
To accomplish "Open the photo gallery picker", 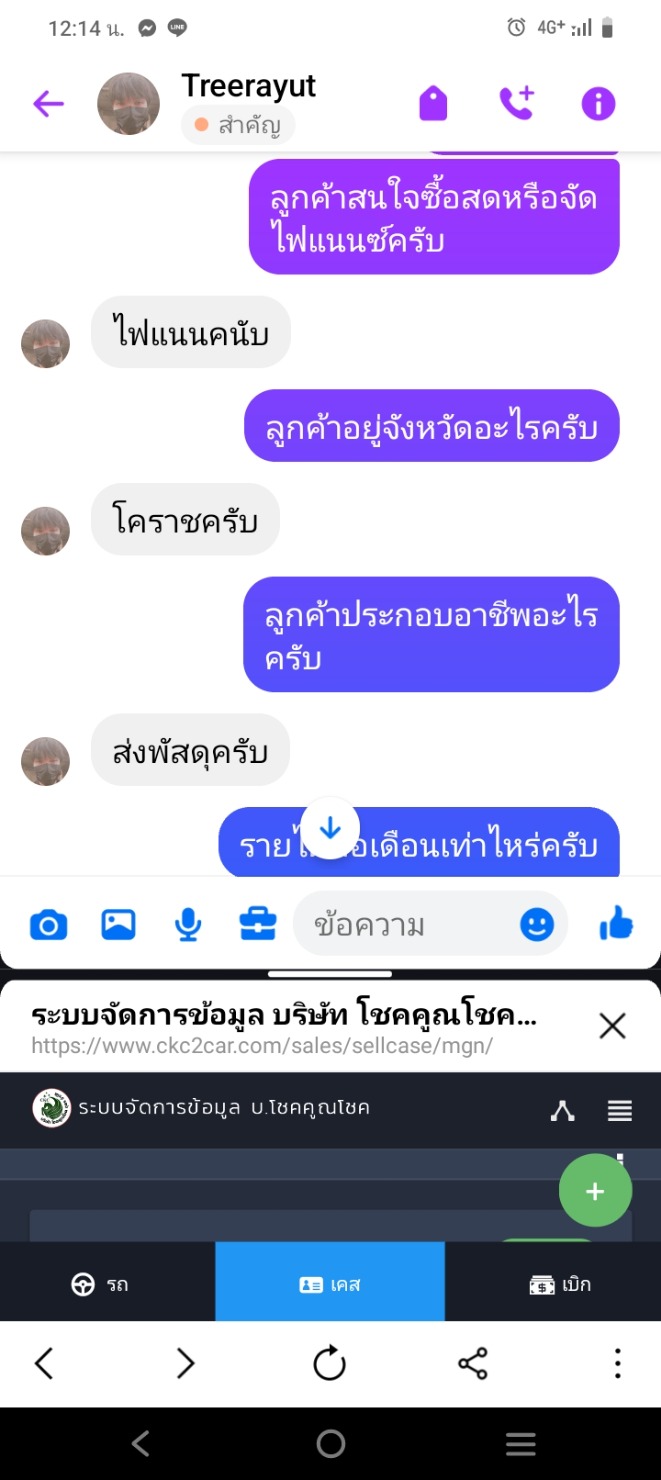I will (118, 925).
